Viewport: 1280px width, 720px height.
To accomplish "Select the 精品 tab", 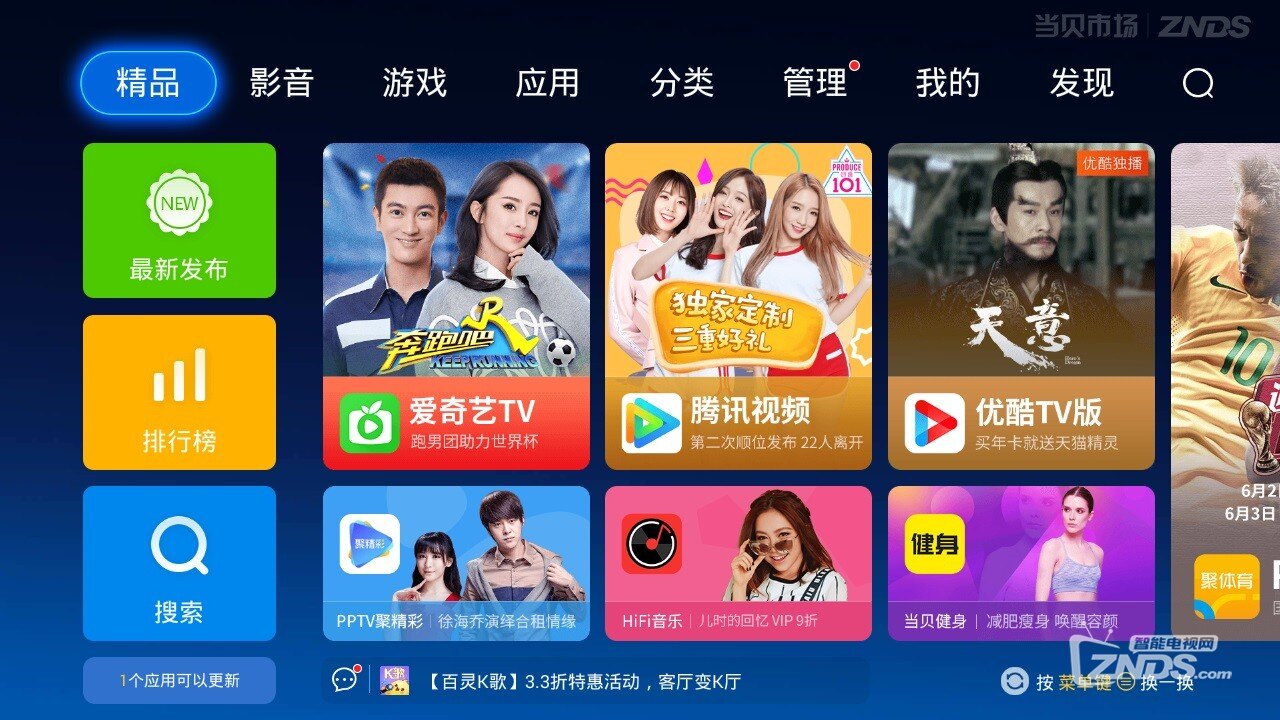I will pyautogui.click(x=148, y=83).
